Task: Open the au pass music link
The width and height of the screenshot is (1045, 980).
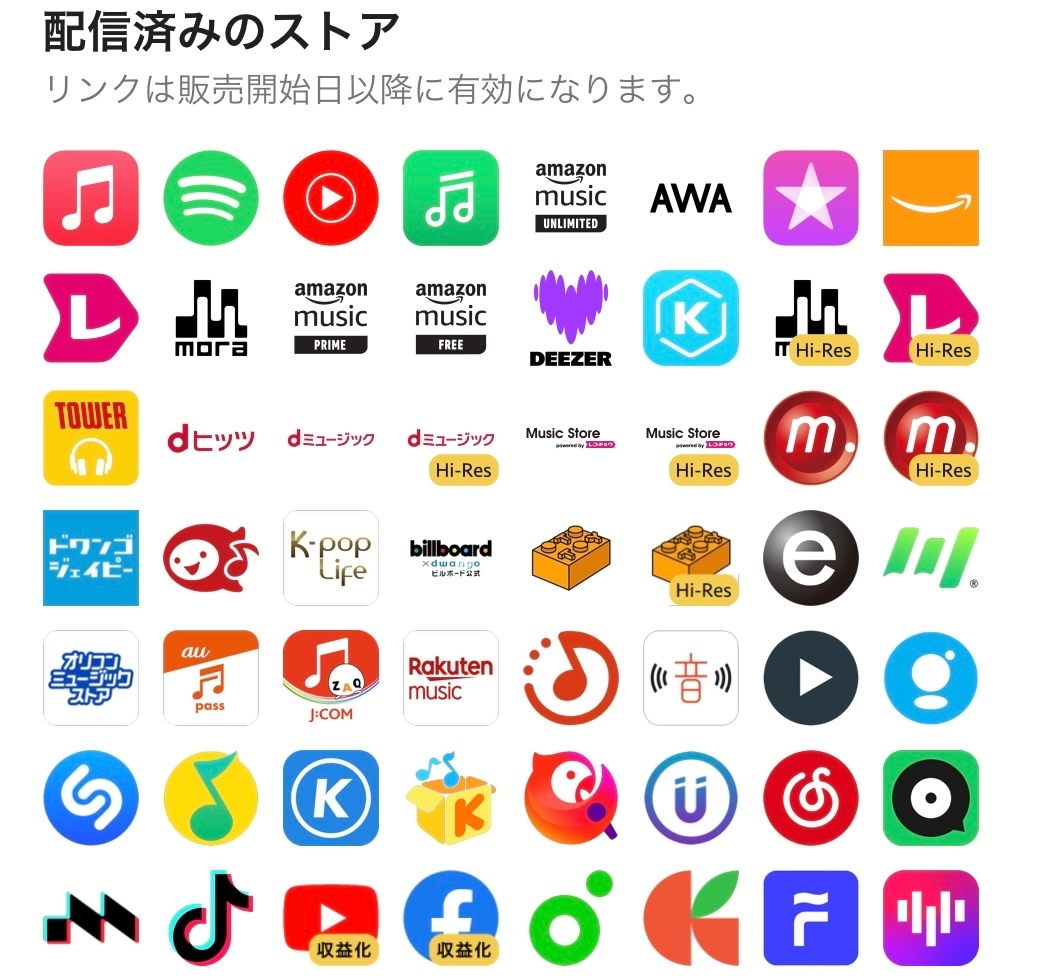Action: (x=211, y=678)
